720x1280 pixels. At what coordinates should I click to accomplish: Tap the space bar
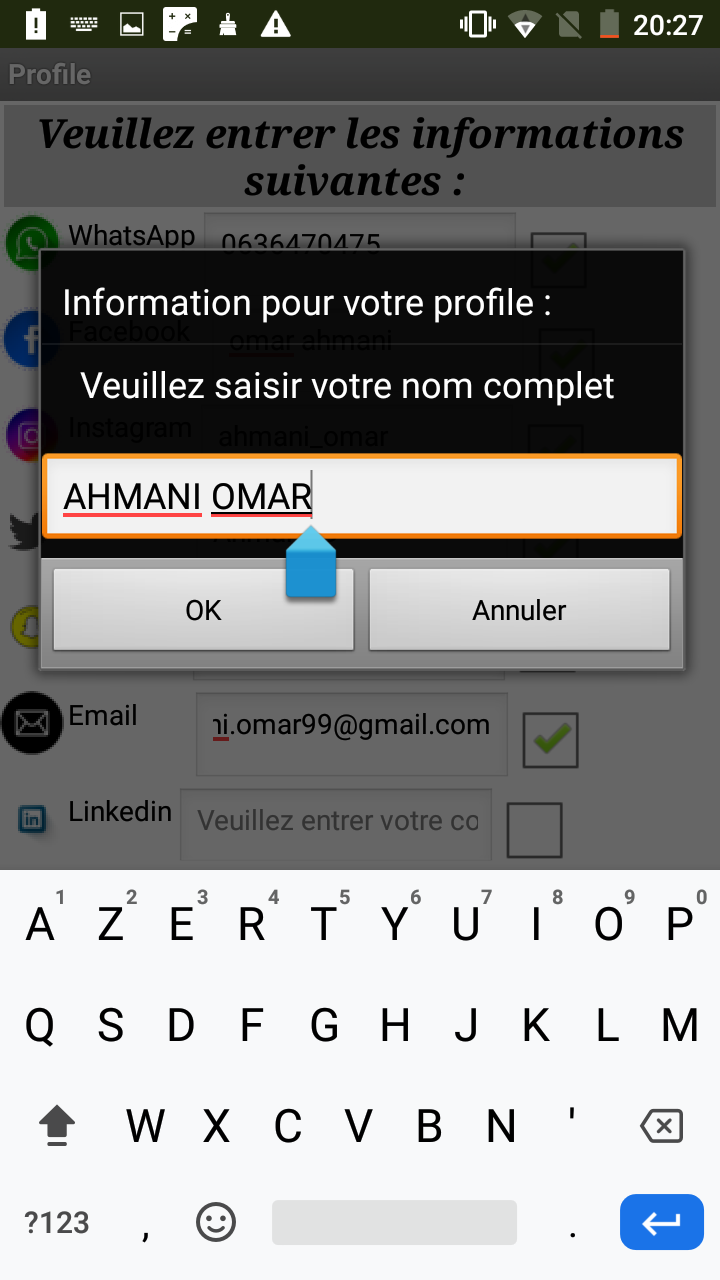coord(394,1222)
